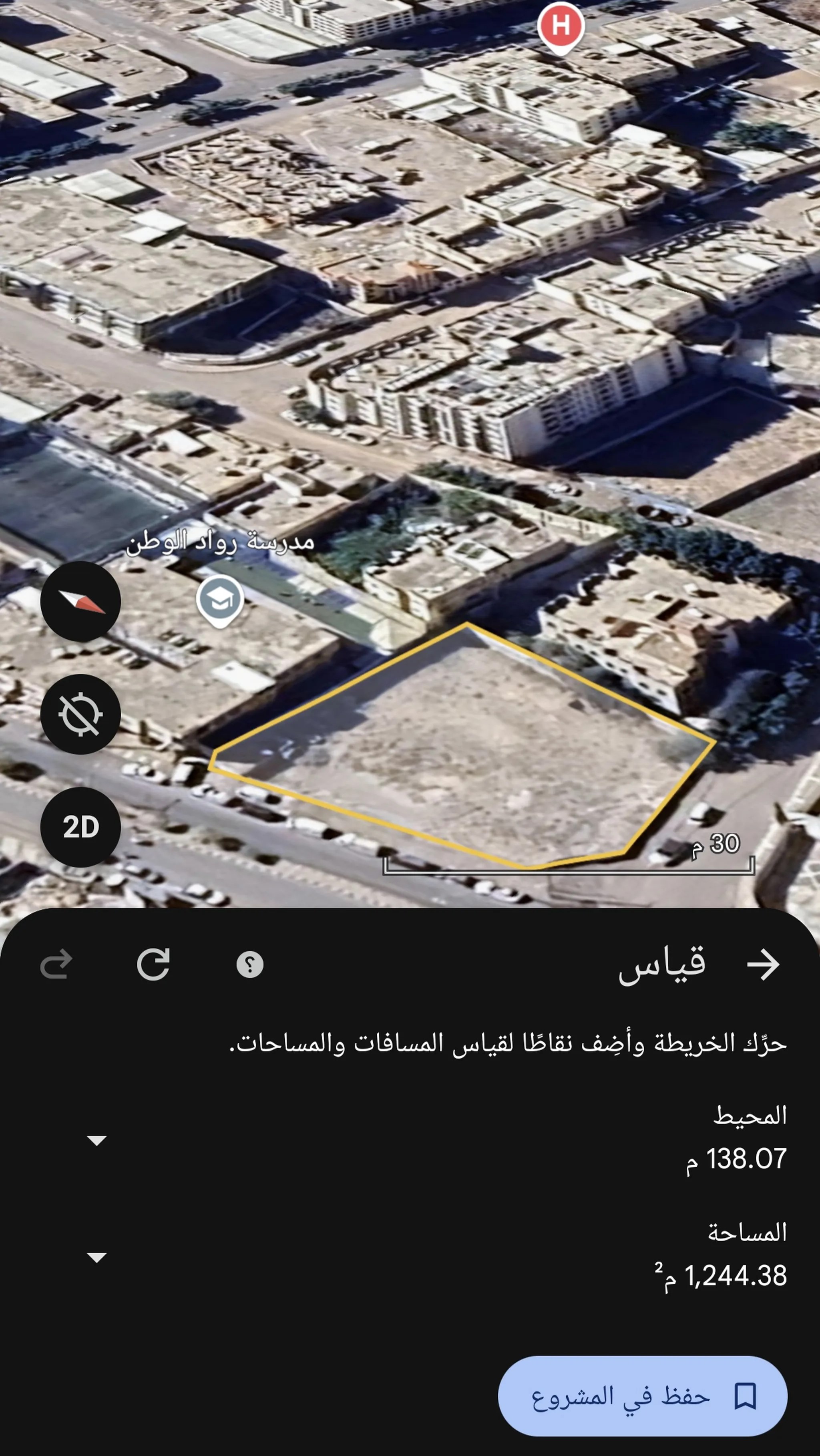
Task: Undo the last measurement point
Action: (x=56, y=964)
